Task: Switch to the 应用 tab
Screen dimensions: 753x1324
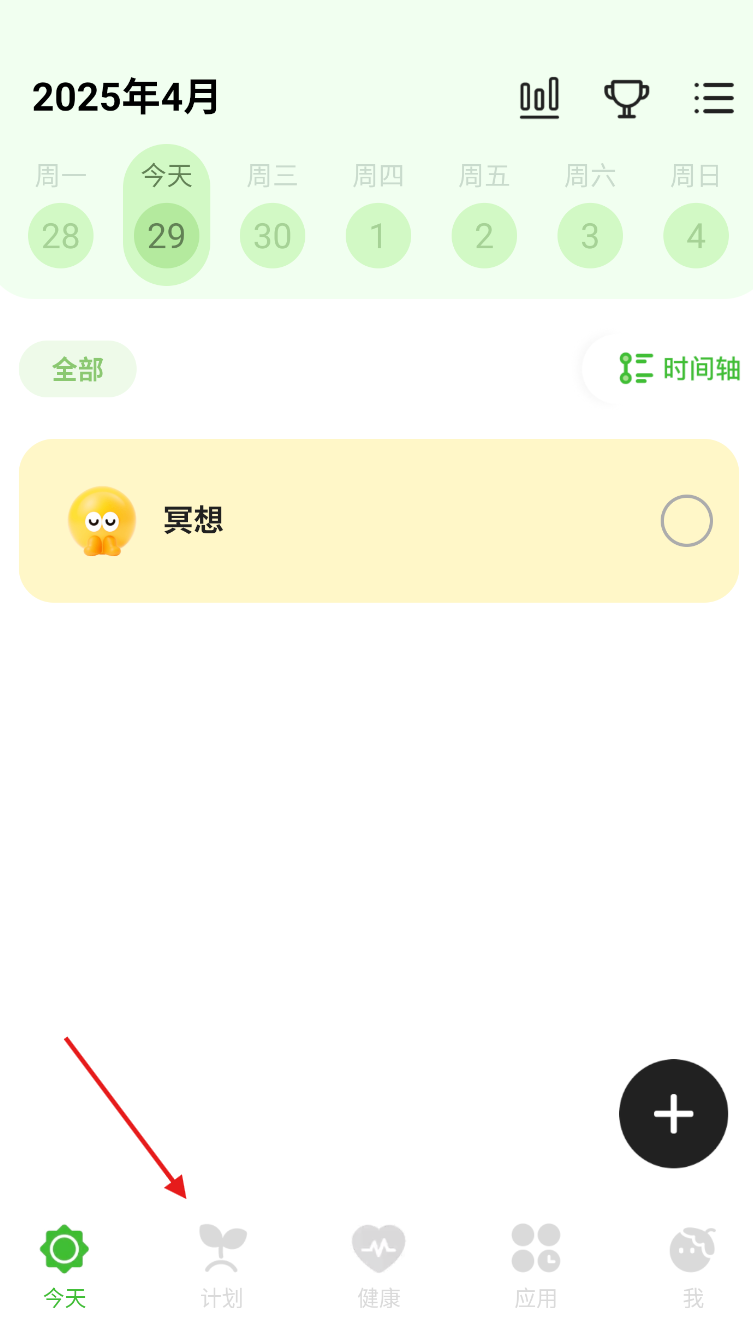Action: pos(536,1266)
